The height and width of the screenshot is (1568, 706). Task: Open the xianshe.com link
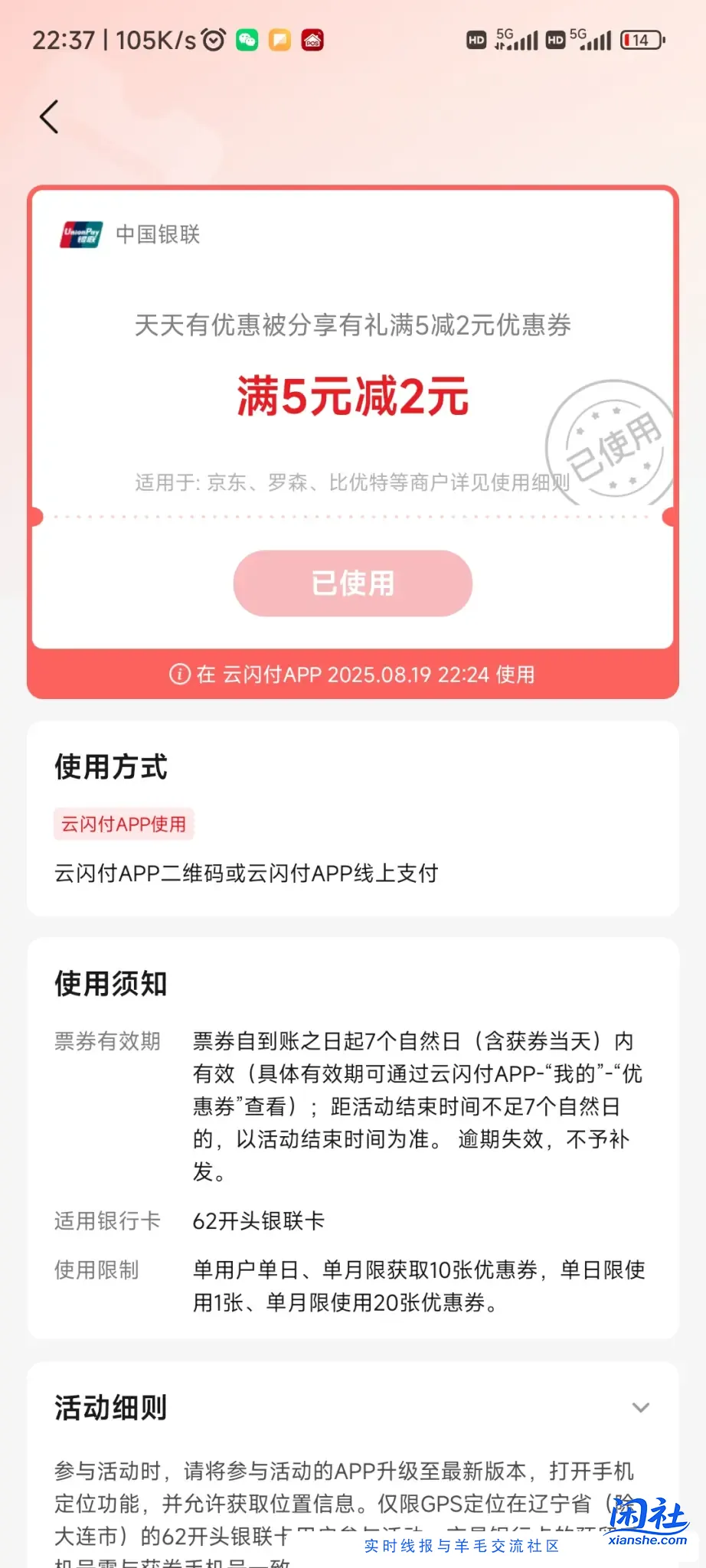[647, 1541]
